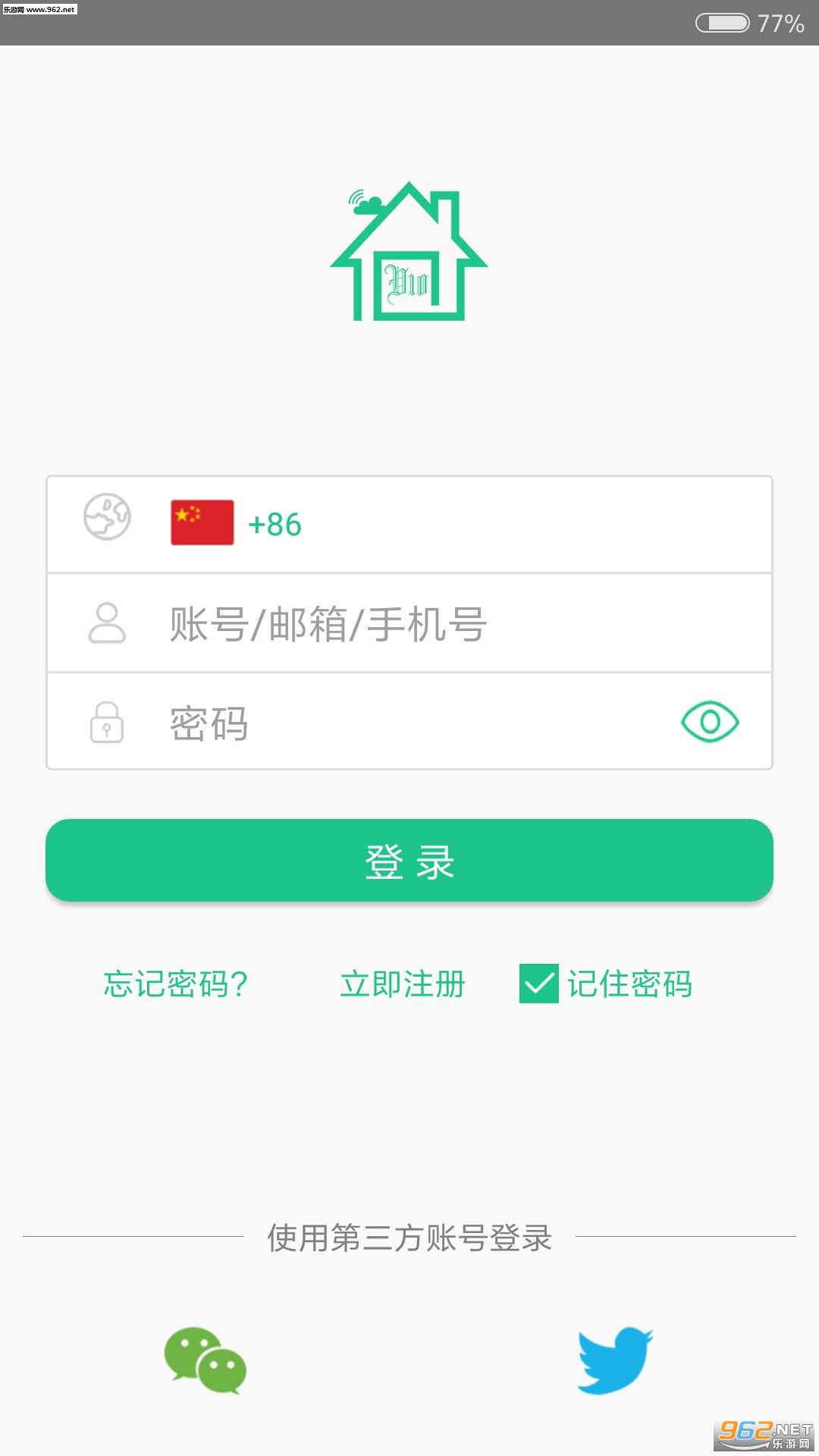Toggle password visibility with the eye icon

[x=710, y=721]
